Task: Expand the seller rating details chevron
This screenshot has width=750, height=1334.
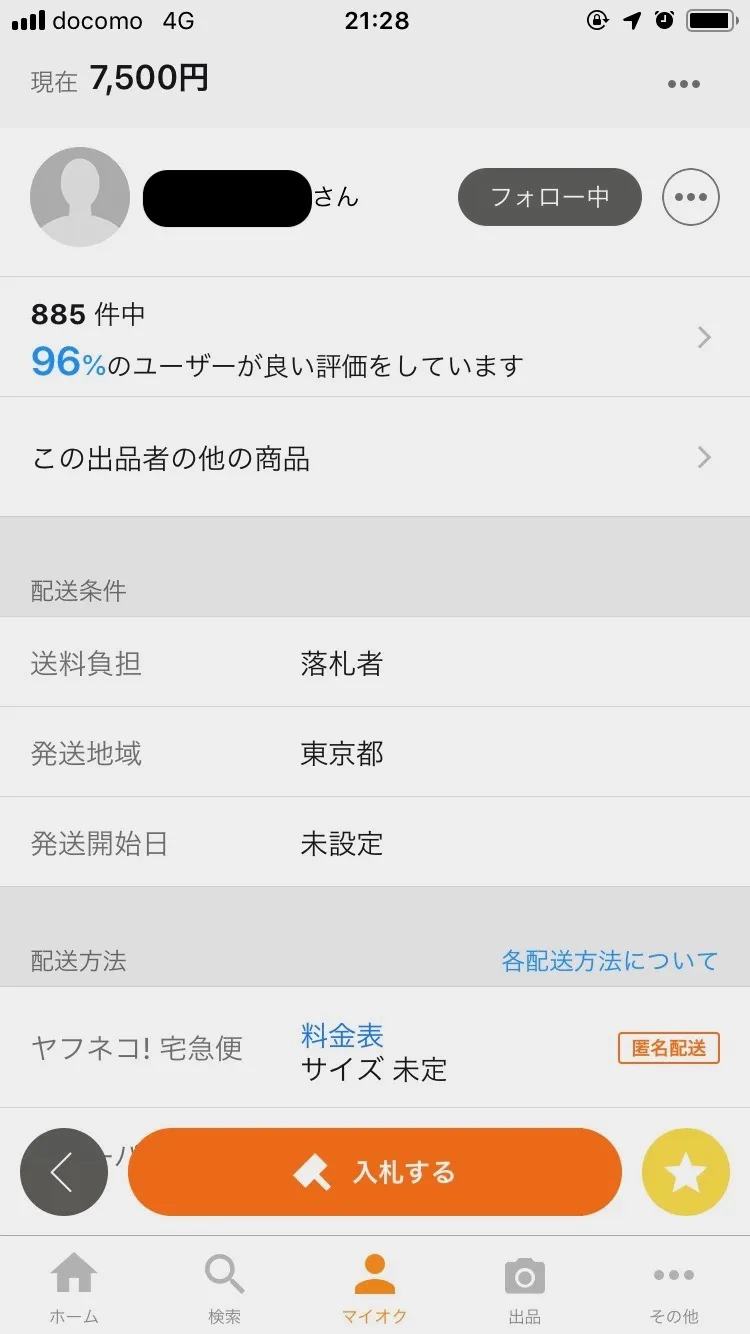Action: [703, 337]
